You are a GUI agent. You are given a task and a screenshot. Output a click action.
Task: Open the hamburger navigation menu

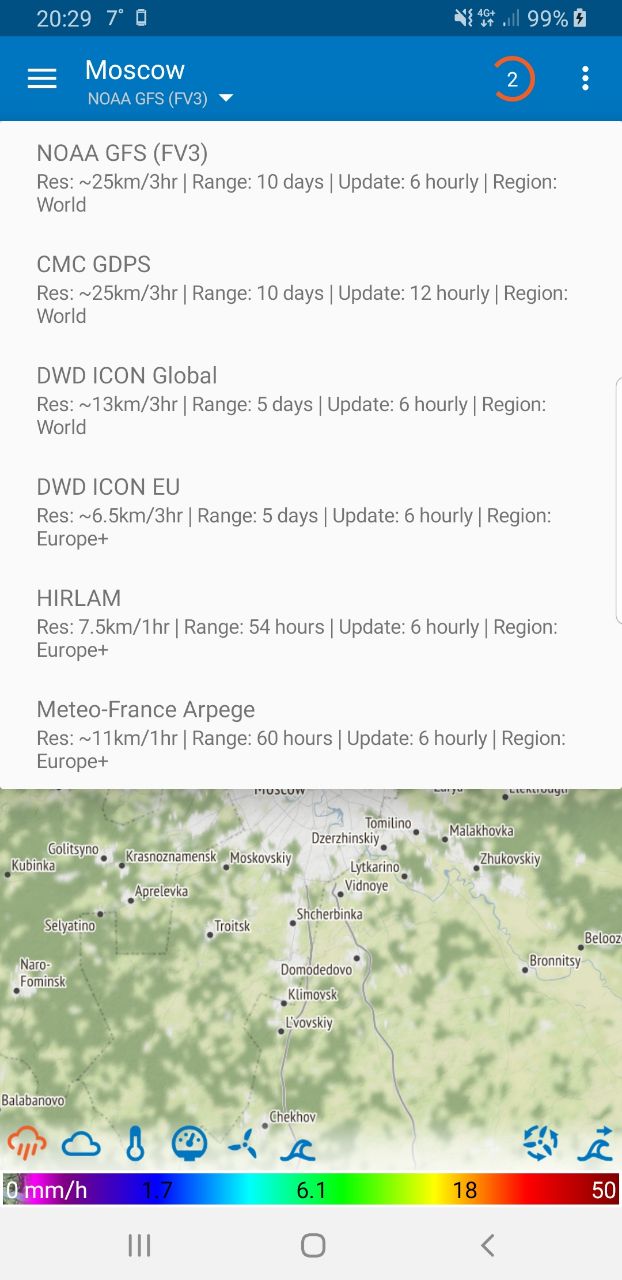(42, 79)
